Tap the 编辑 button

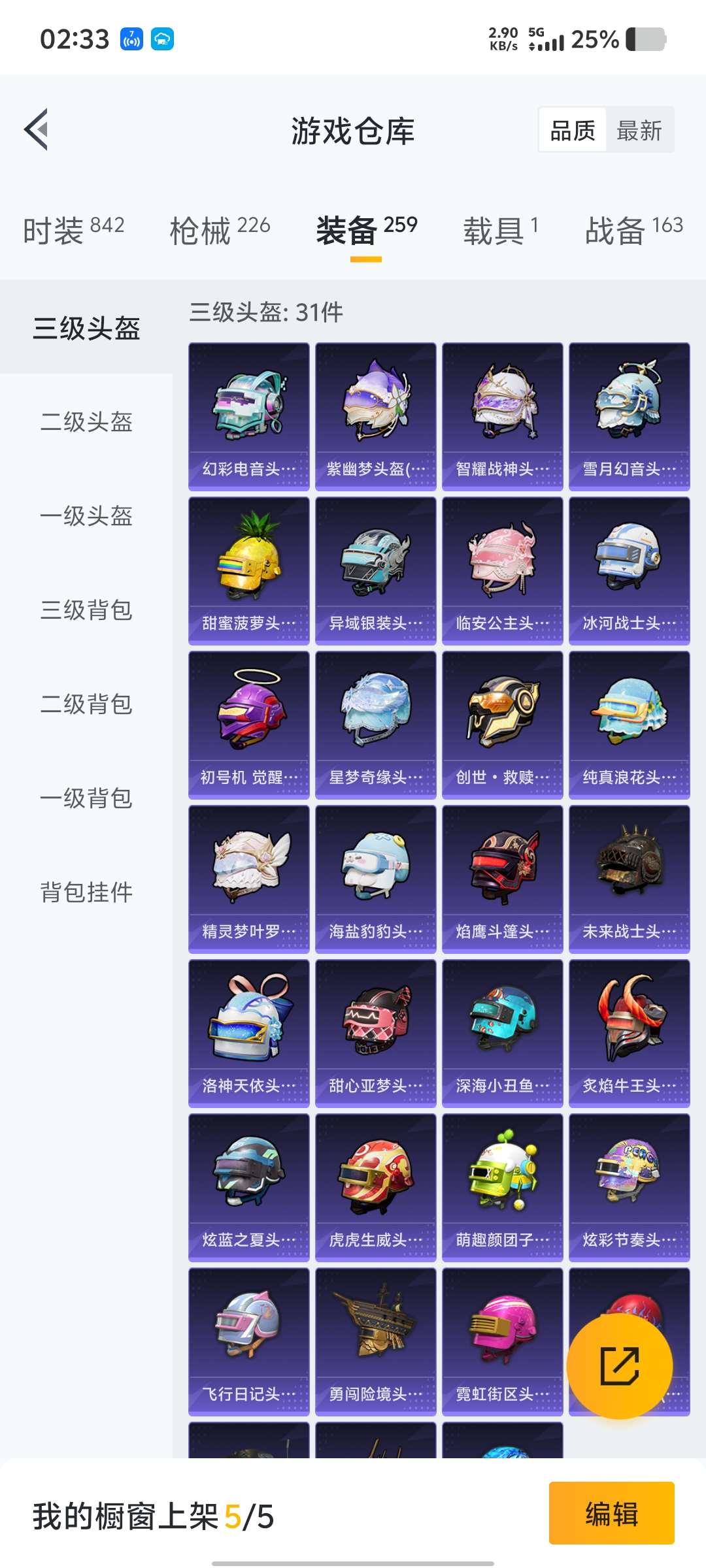[612, 1513]
